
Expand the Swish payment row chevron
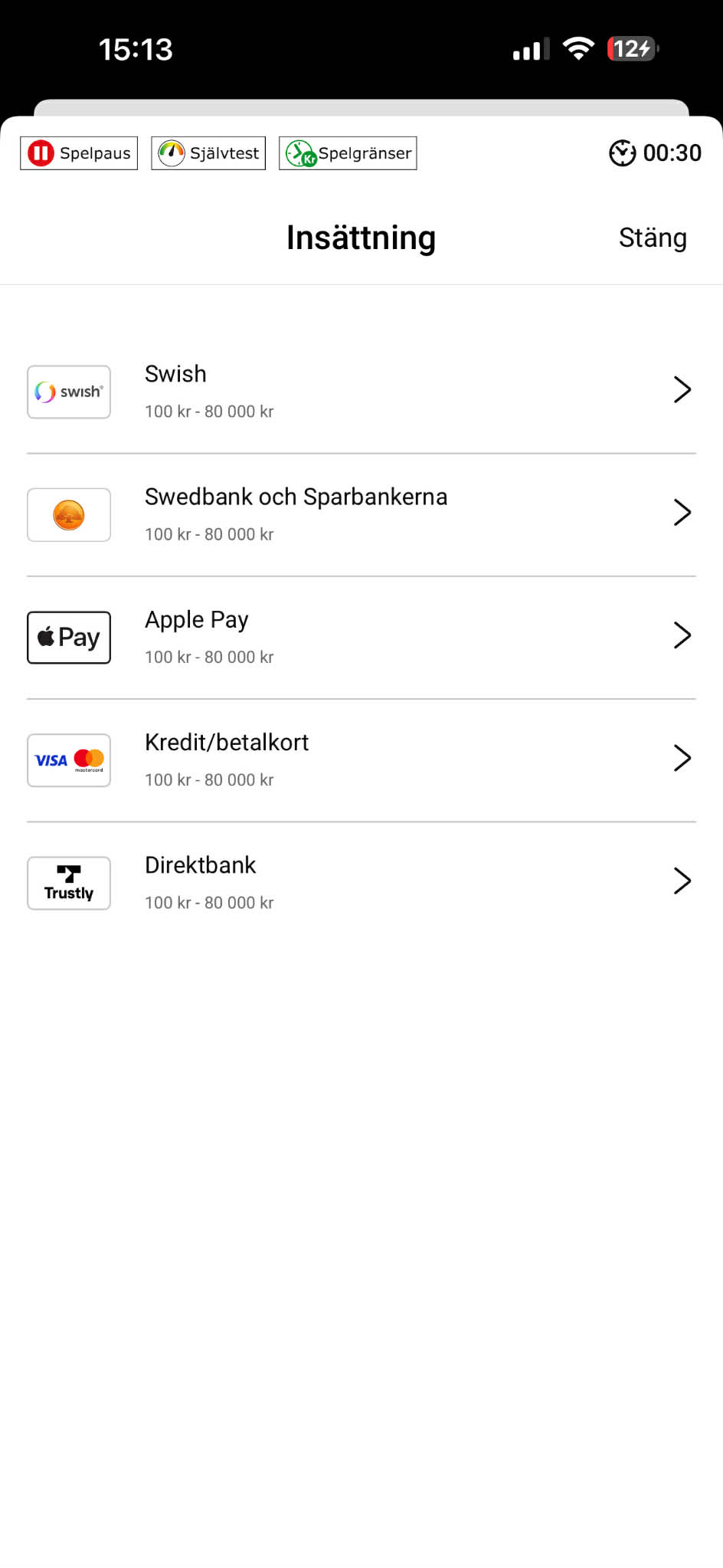click(x=682, y=389)
